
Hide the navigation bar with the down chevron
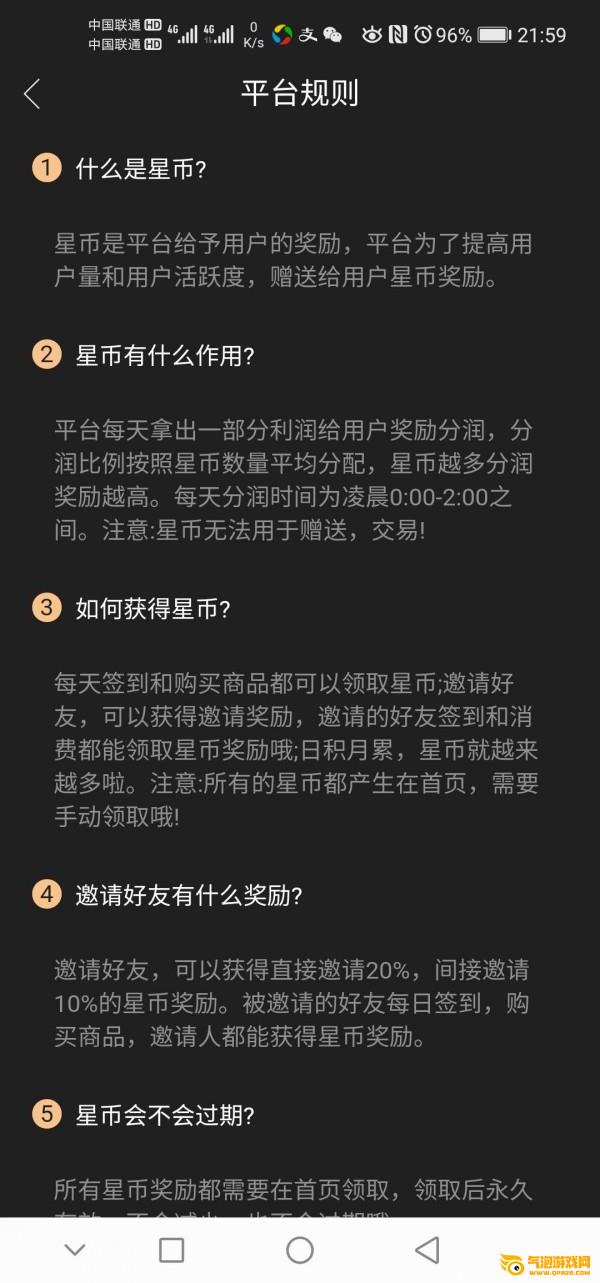point(74,1249)
